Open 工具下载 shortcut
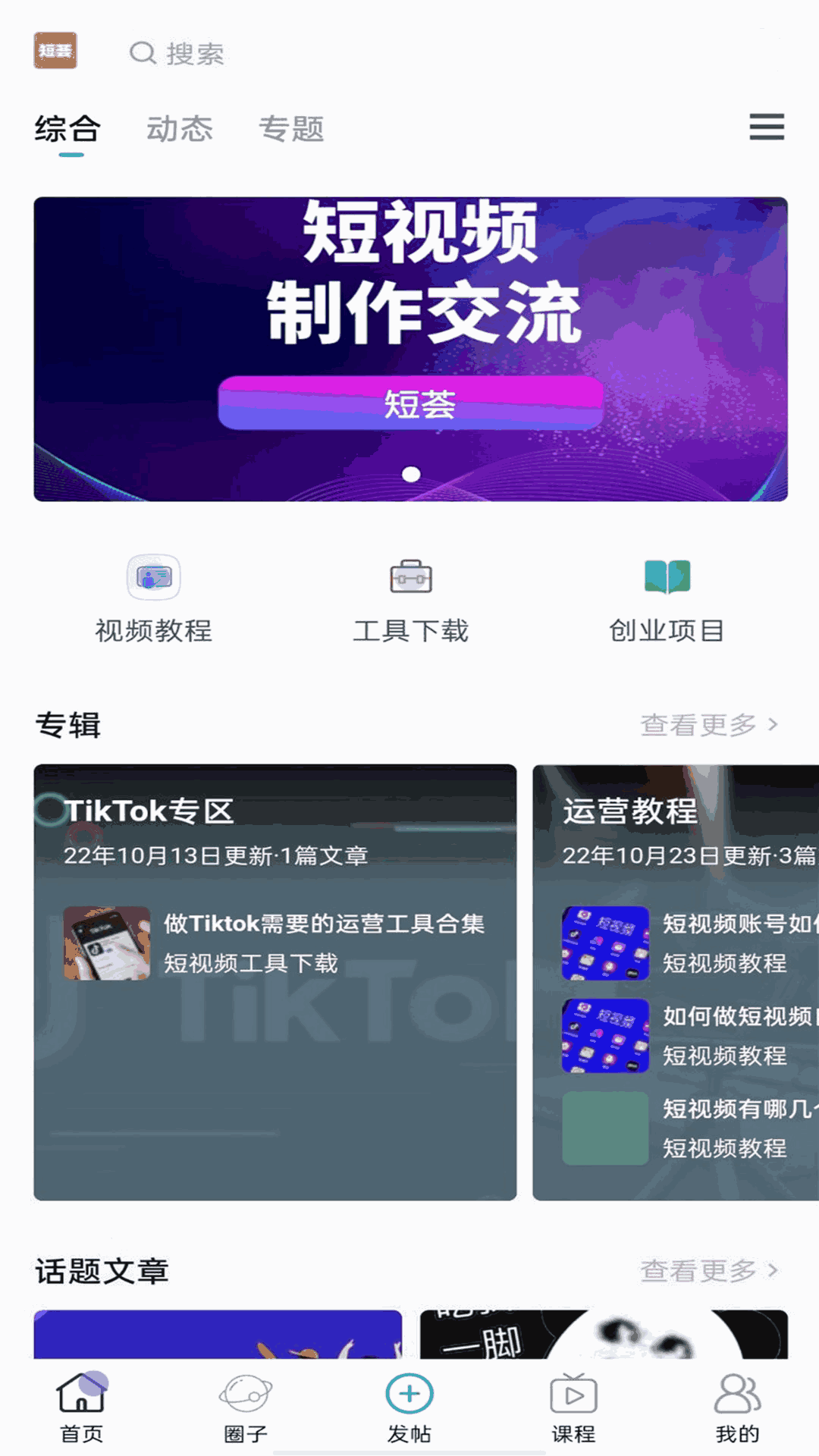This screenshot has height=1456, width=819. point(410,599)
